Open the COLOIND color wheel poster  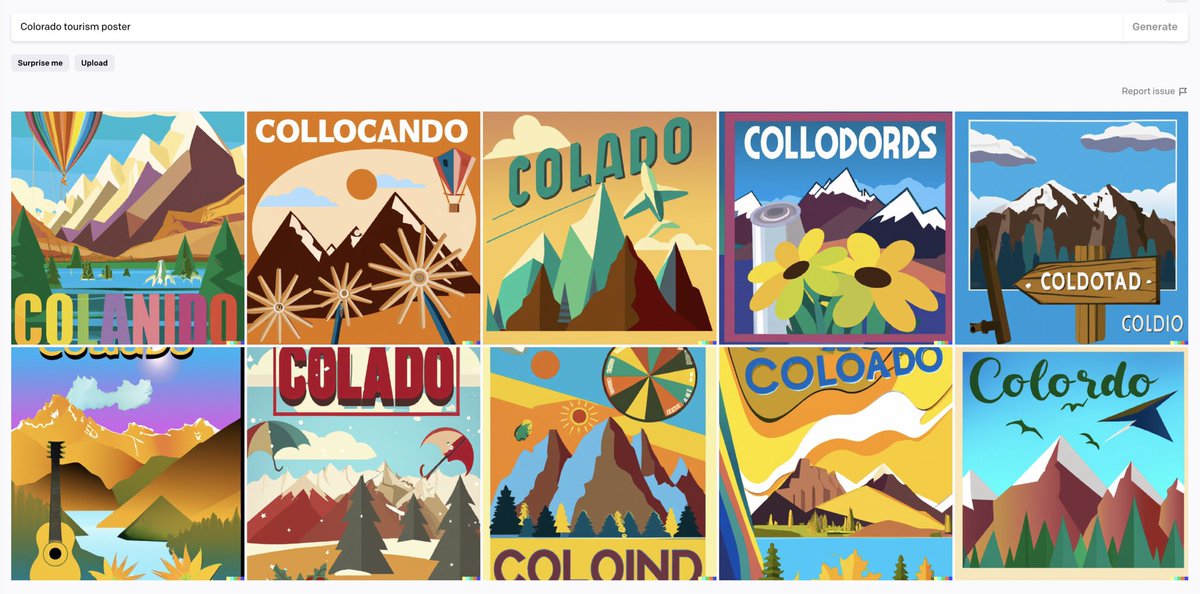click(599, 464)
